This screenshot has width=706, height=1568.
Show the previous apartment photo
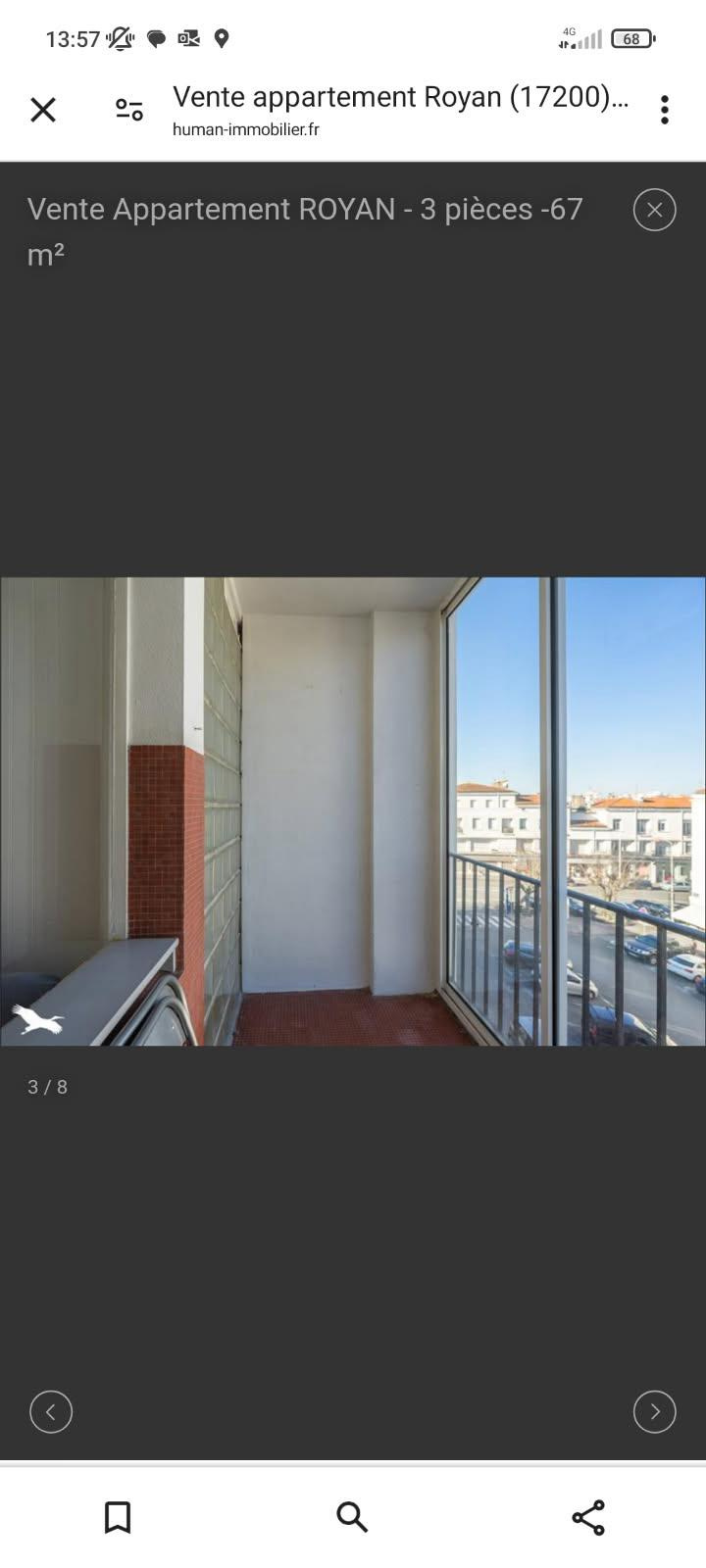tap(51, 1412)
